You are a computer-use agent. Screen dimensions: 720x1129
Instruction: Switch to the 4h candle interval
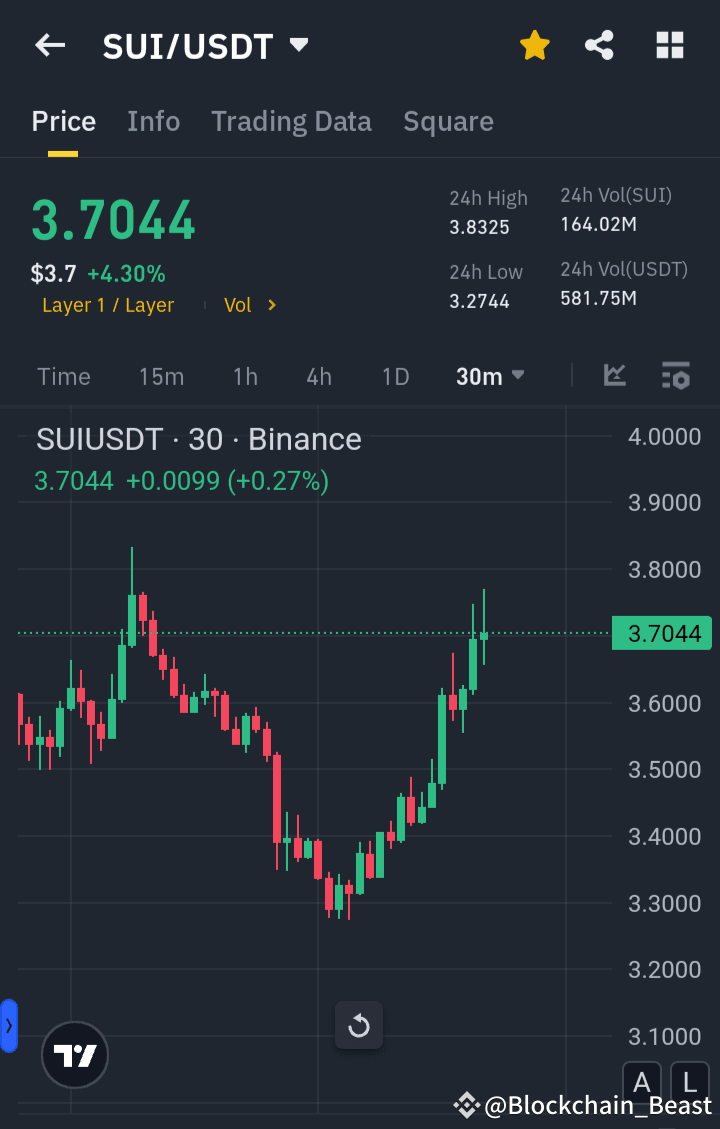pos(318,376)
